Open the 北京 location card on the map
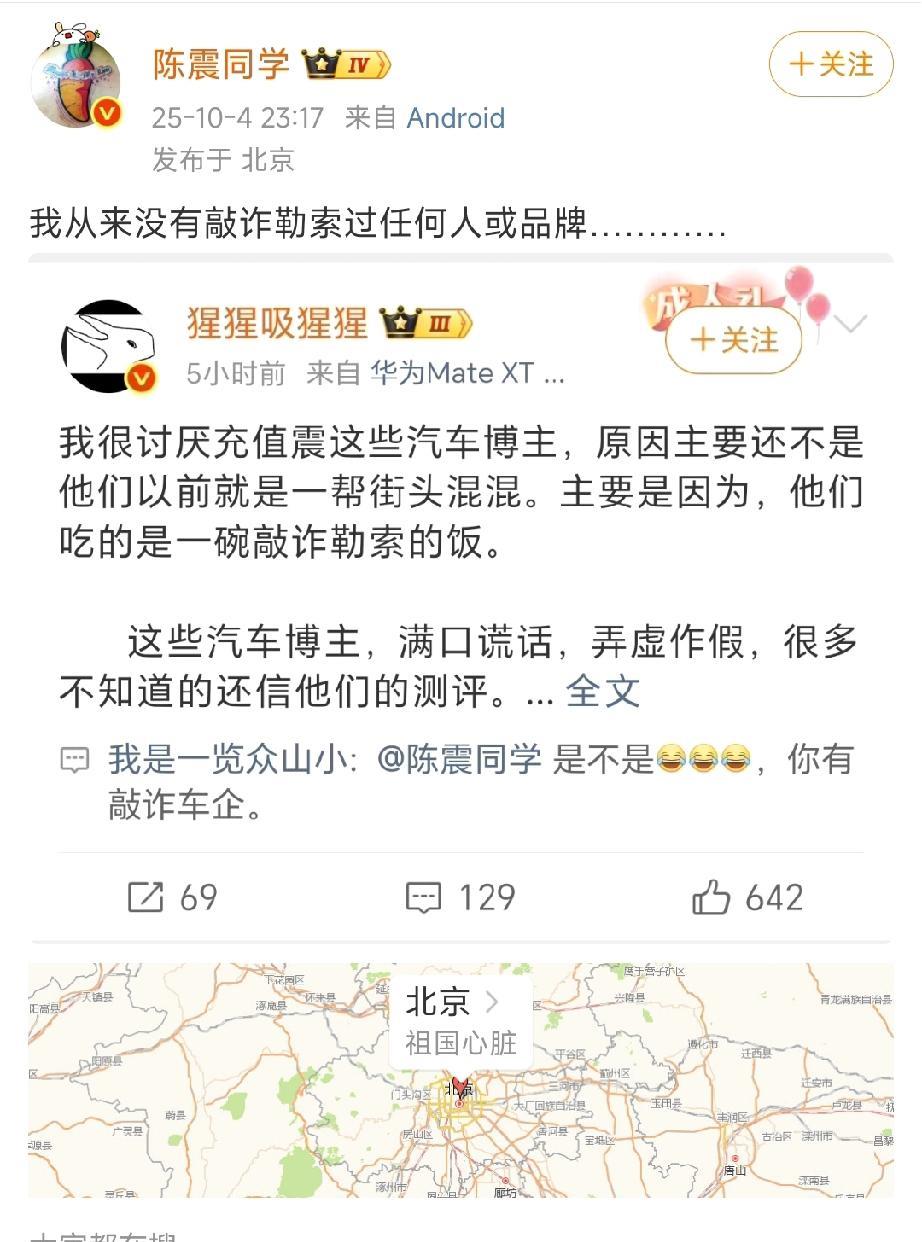Viewport: 922px width, 1242px height. pyautogui.click(x=460, y=1018)
